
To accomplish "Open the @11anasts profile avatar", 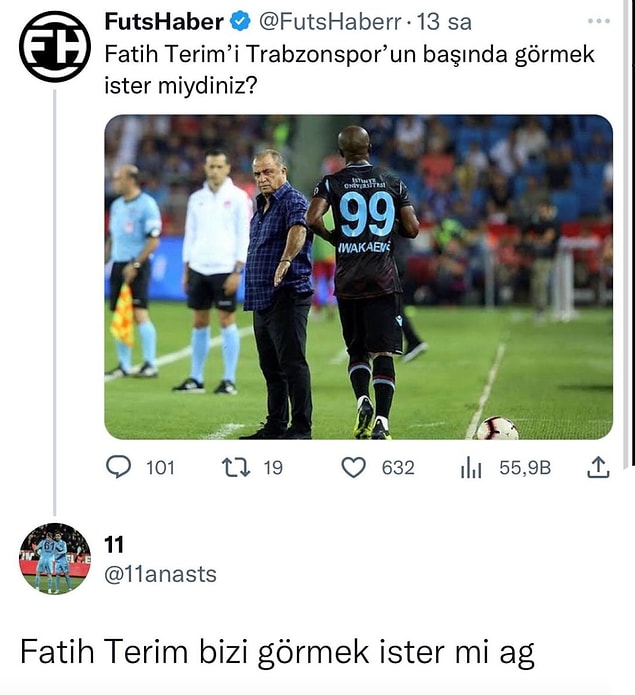I will [x=54, y=558].
